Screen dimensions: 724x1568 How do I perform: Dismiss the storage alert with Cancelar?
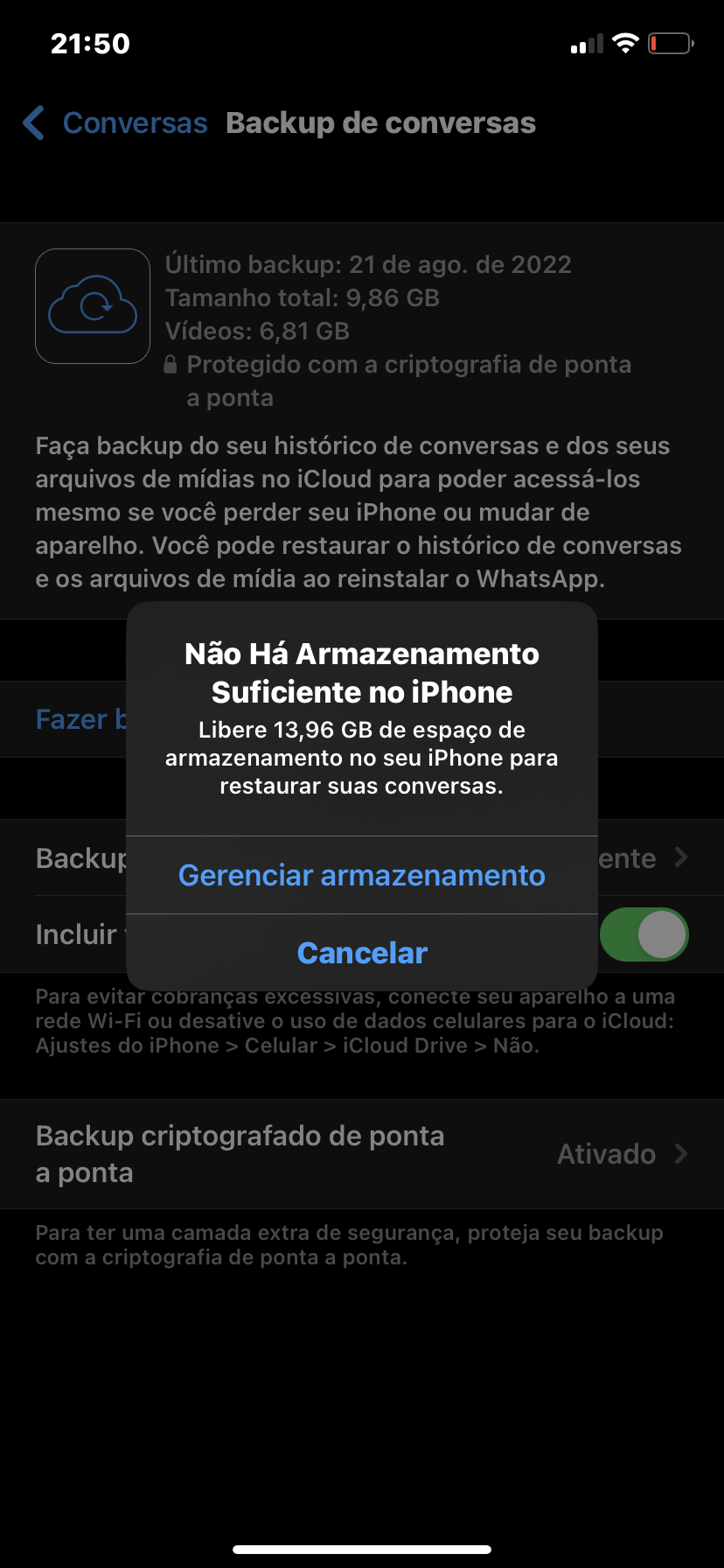[361, 953]
